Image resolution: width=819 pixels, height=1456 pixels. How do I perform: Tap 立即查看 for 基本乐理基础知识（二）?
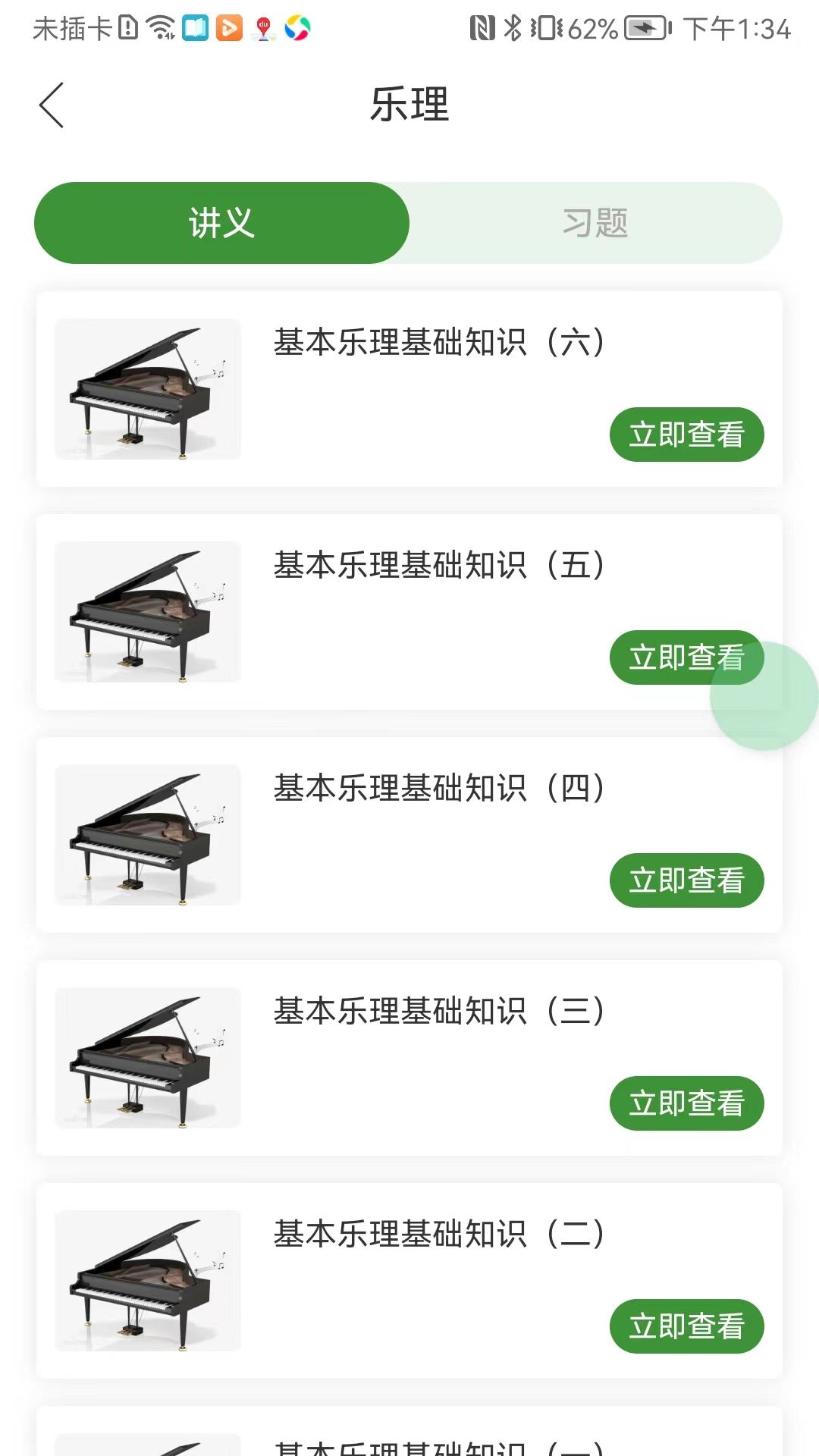point(686,1326)
